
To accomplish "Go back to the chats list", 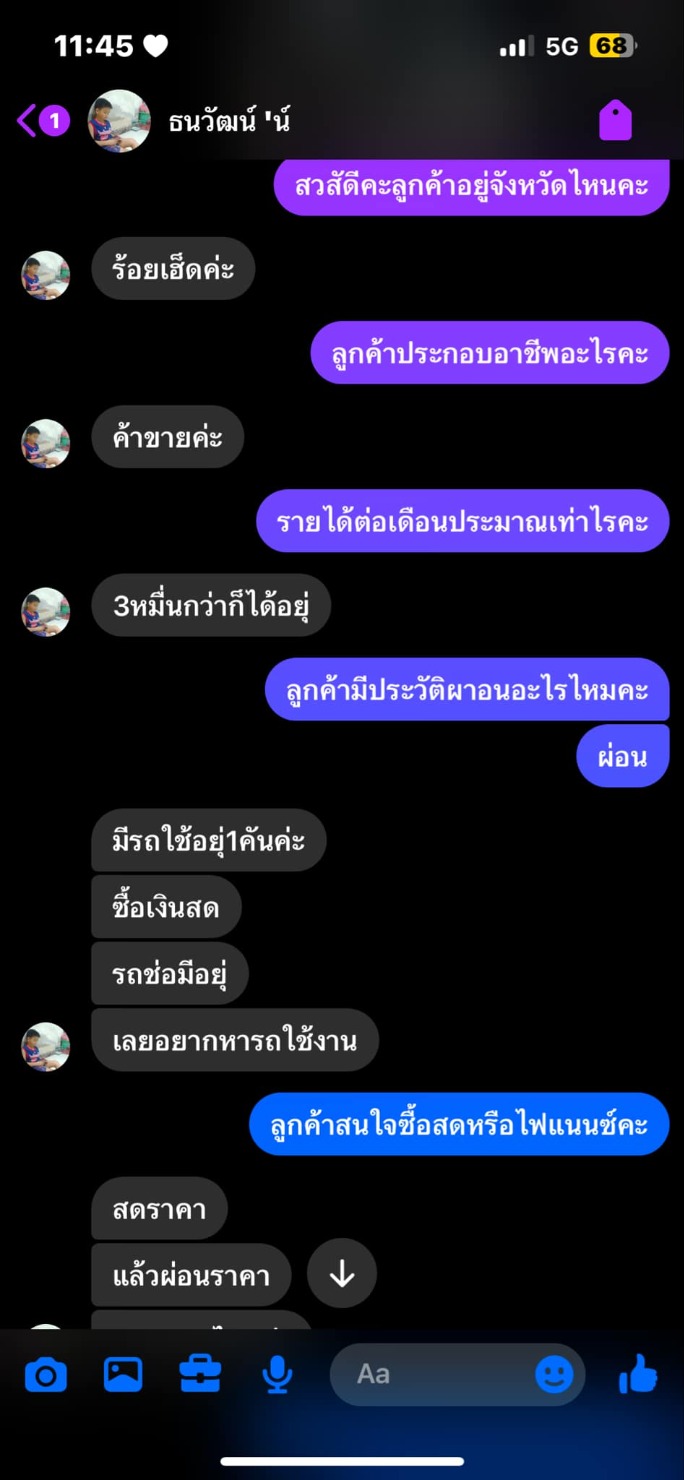I will pyautogui.click(x=42, y=121).
